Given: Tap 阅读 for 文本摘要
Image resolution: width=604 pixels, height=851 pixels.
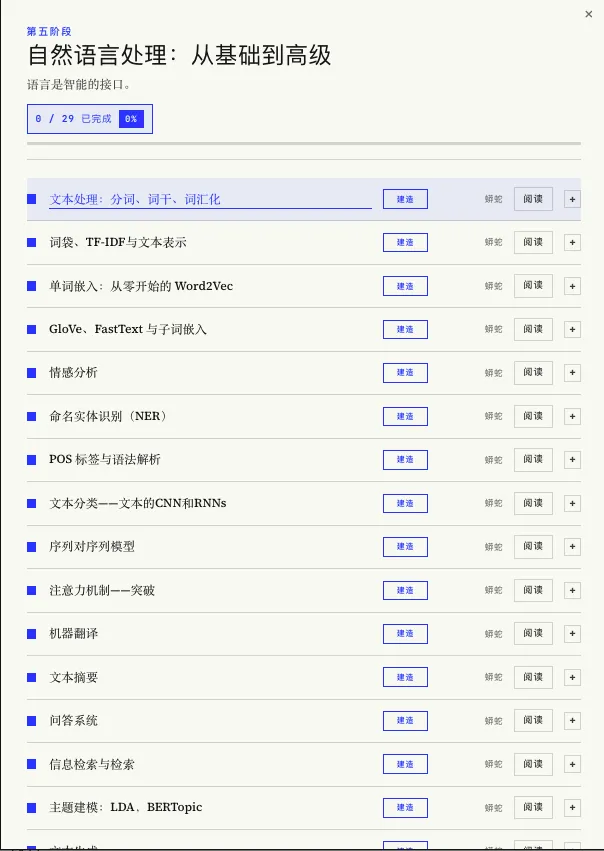Looking at the screenshot, I should 533,677.
